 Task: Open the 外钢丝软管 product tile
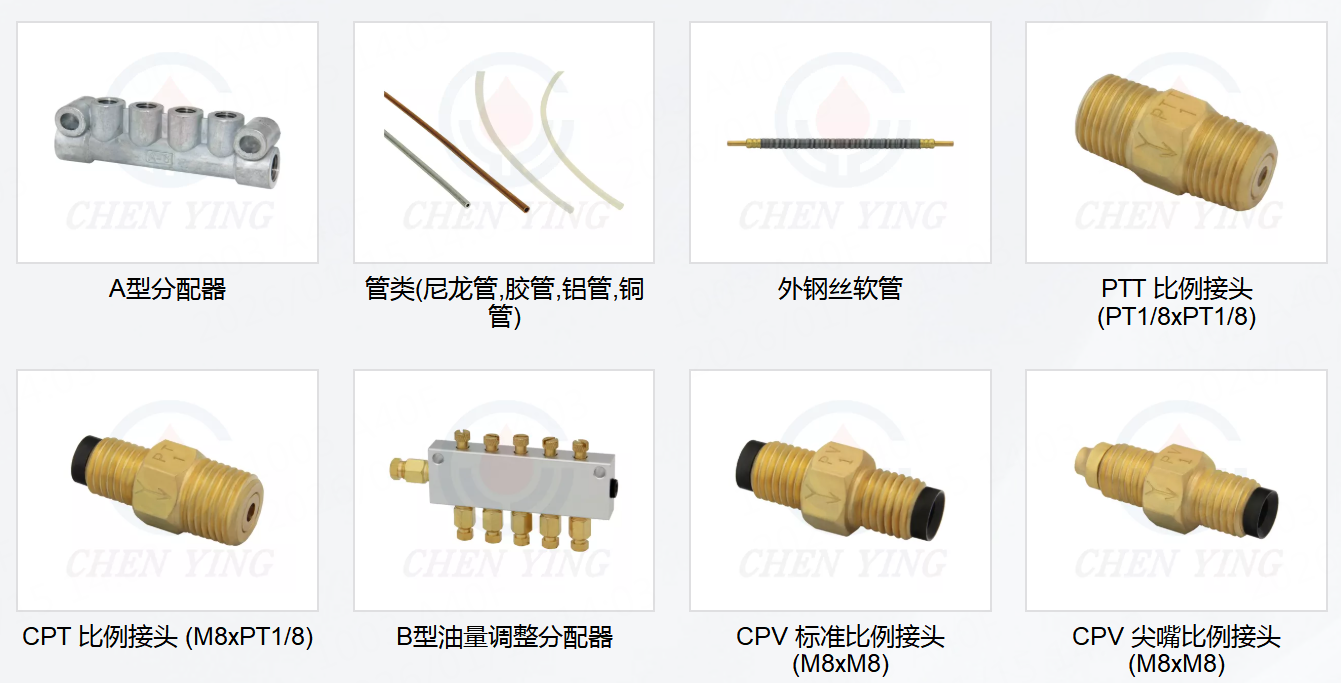coord(840,143)
